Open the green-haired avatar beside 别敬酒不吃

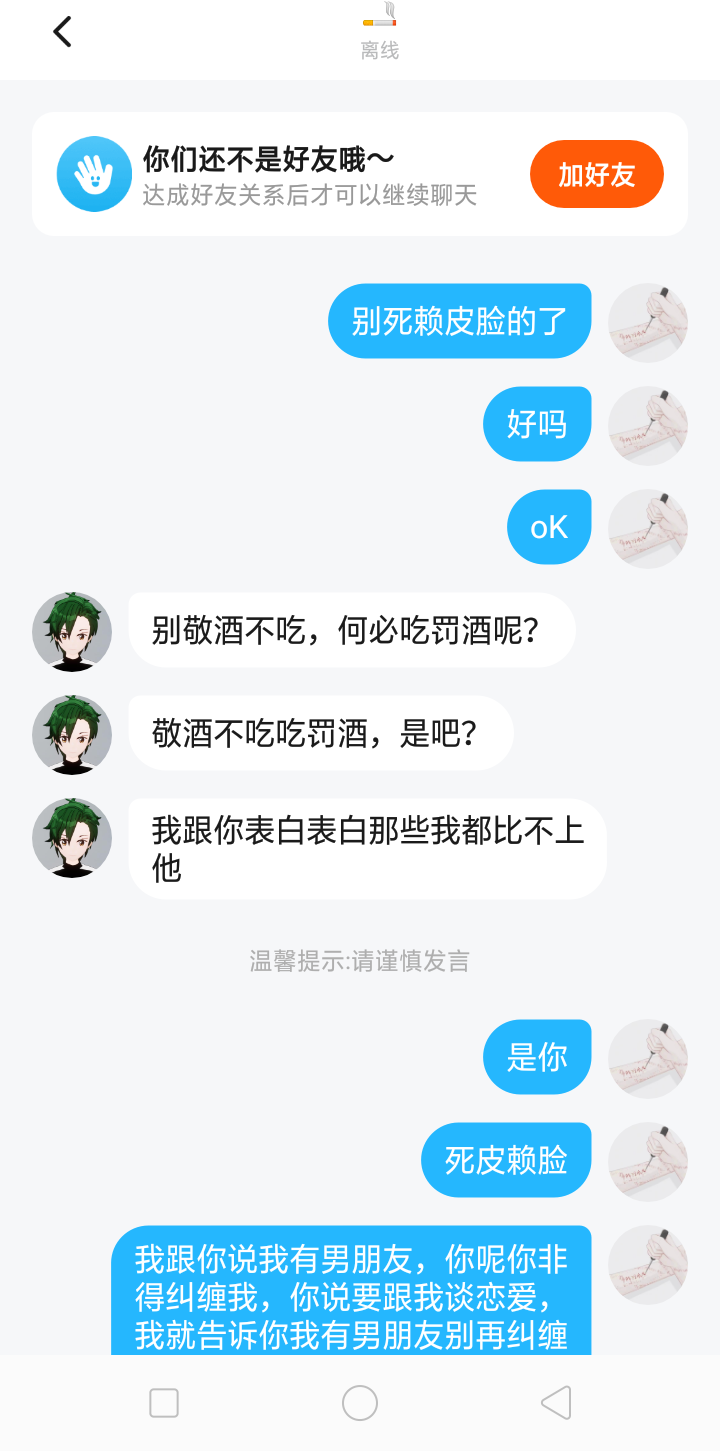pyautogui.click(x=72, y=631)
